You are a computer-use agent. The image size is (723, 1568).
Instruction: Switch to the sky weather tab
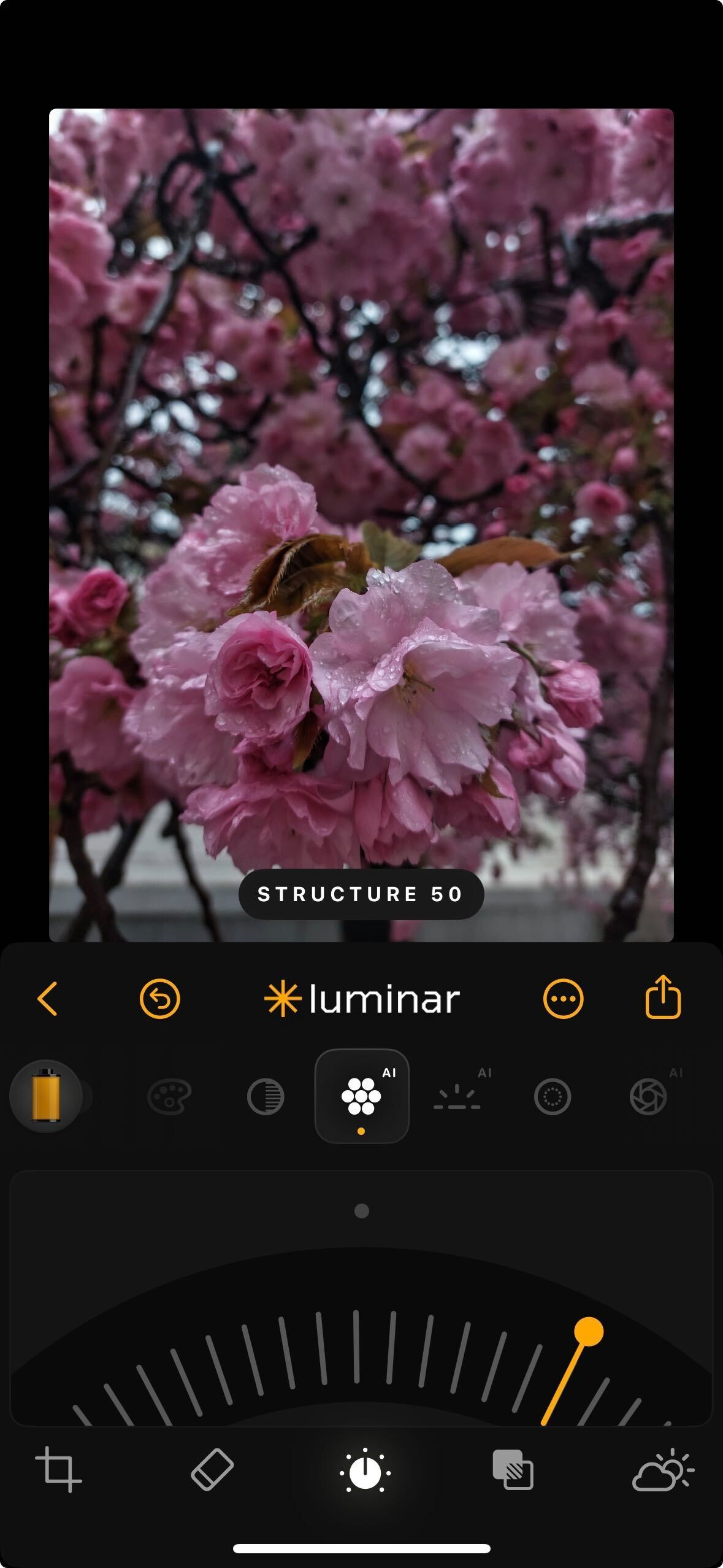pyautogui.click(x=663, y=1469)
